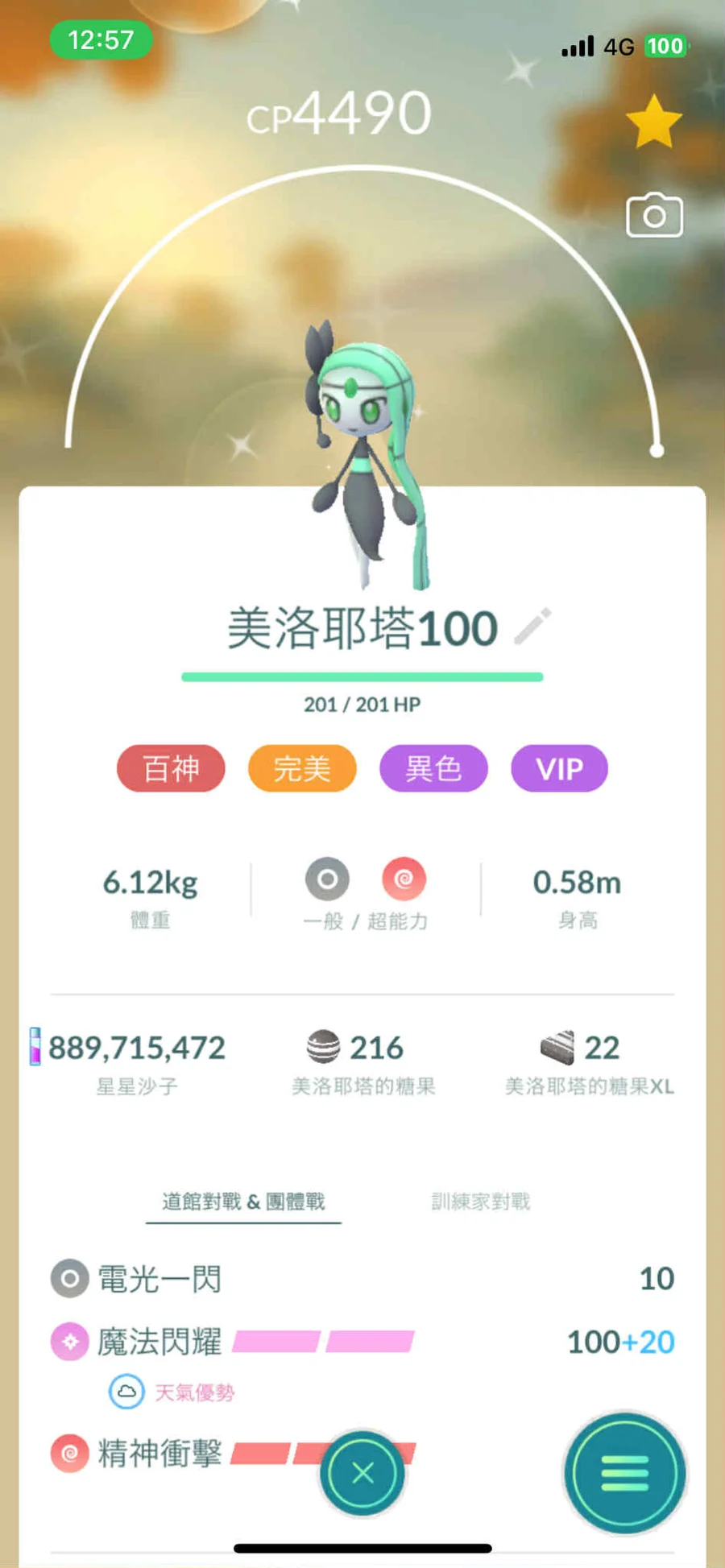Close the Pokémon detail screen
The width and height of the screenshot is (725, 1568).
[362, 1473]
